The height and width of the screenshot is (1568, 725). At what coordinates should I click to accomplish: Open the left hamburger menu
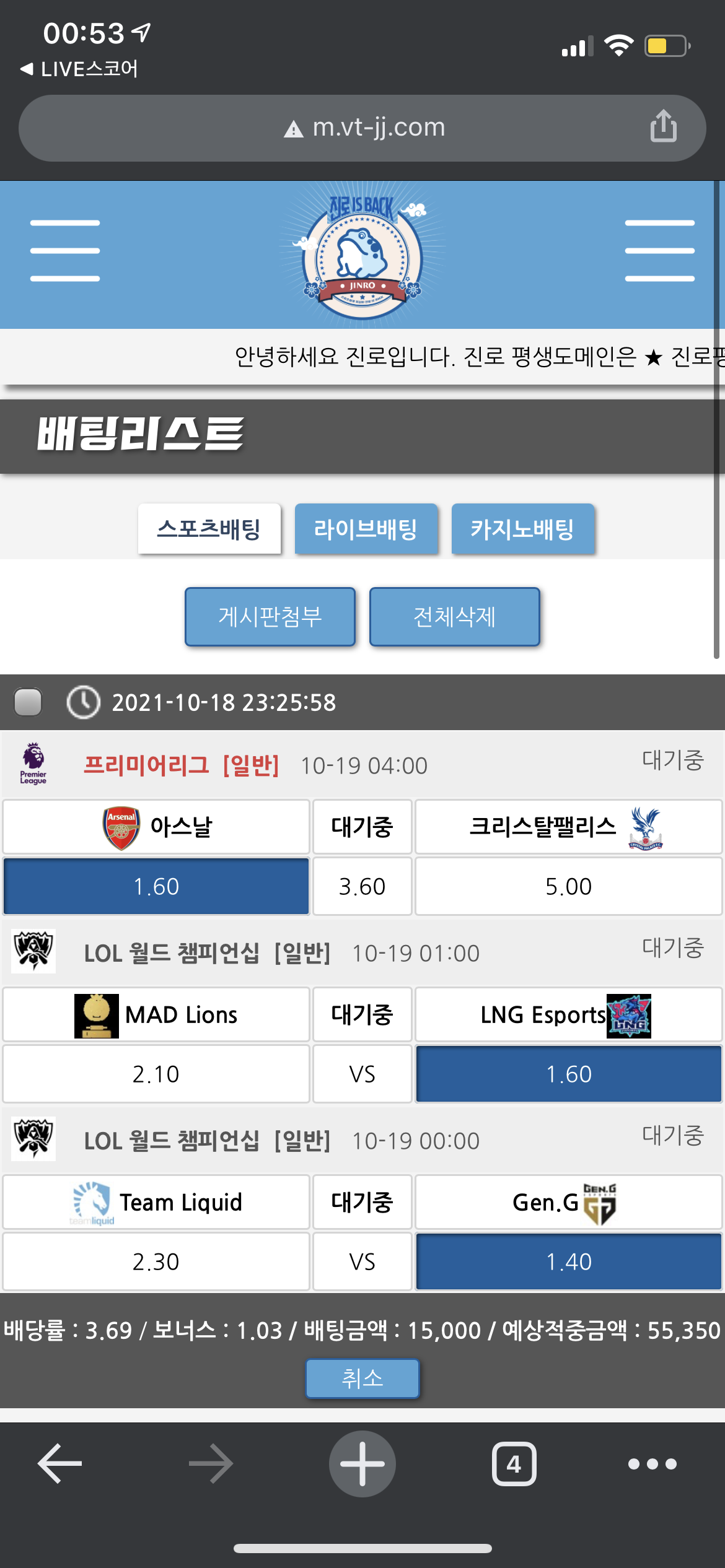64,251
